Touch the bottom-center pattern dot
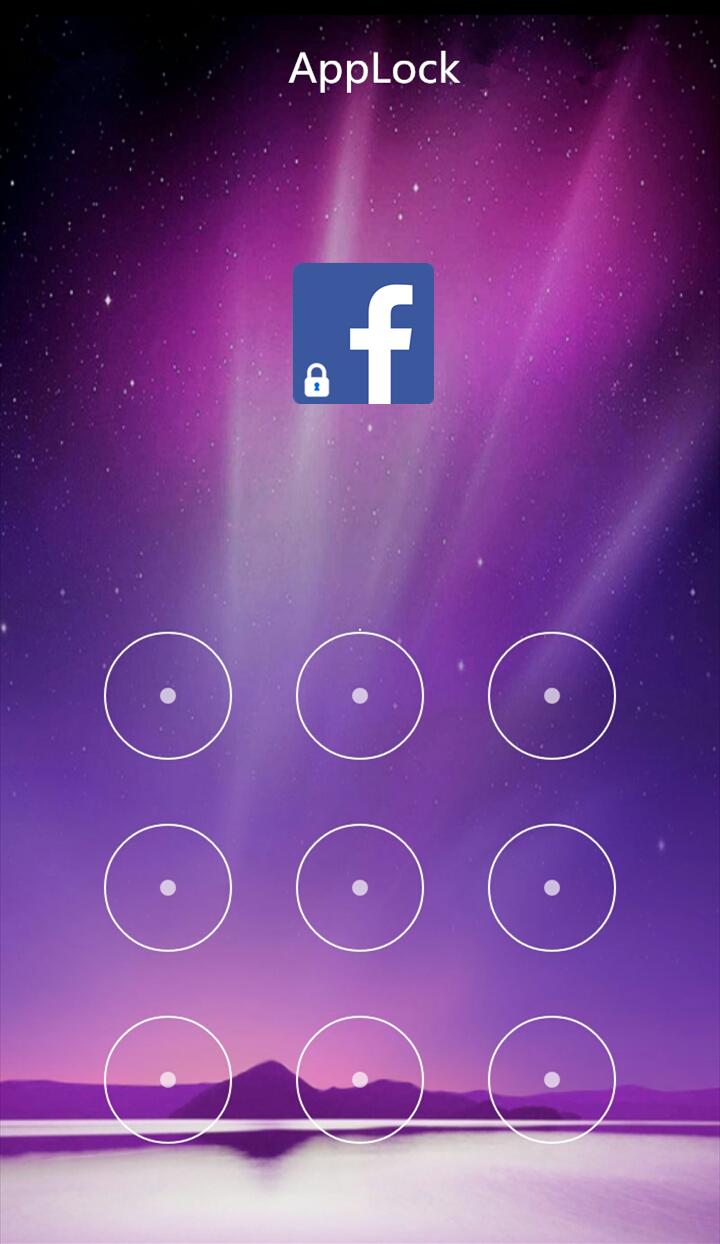Viewport: 720px width, 1244px height. [360, 1079]
